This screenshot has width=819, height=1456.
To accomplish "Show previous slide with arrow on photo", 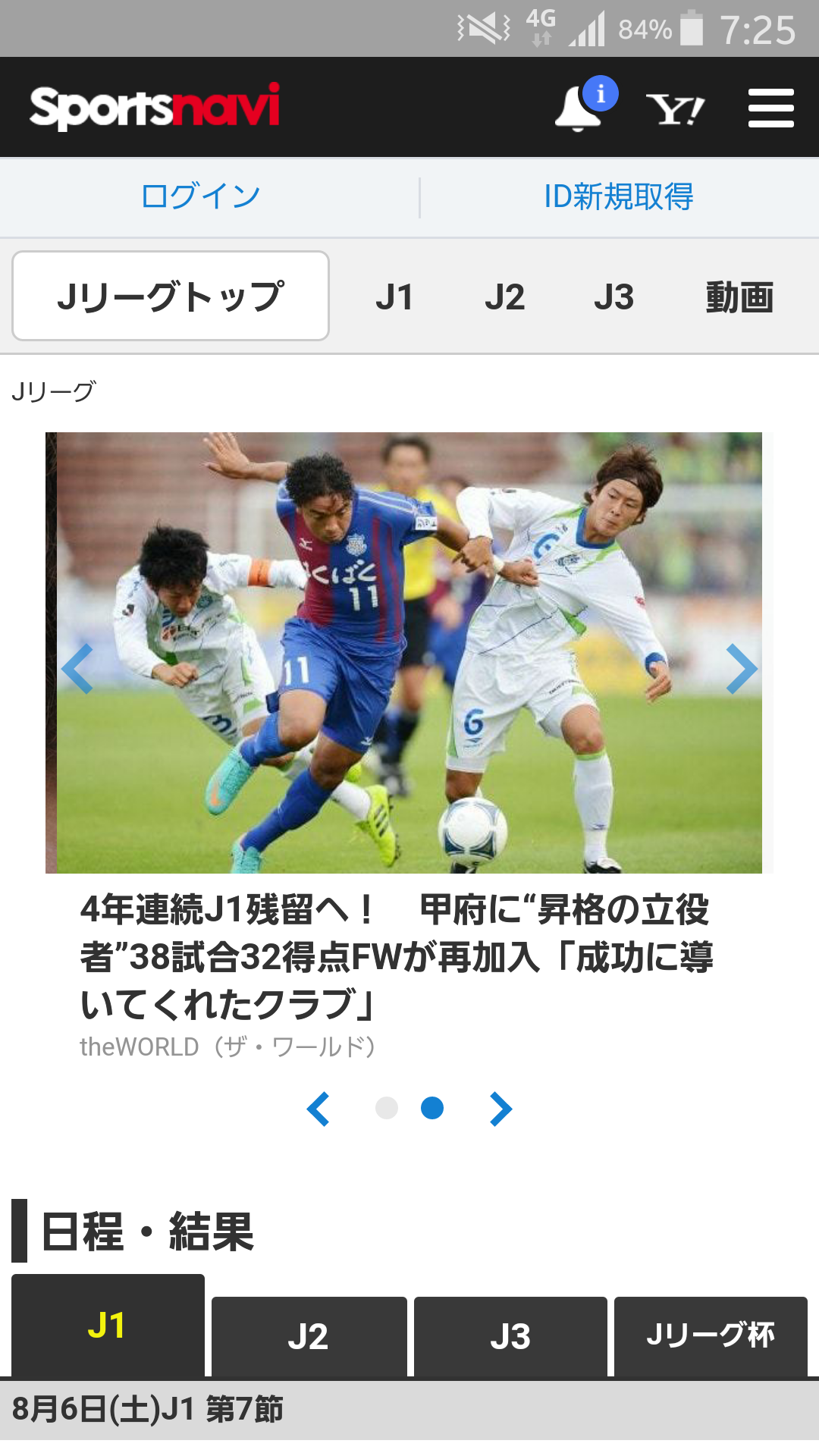I will click(x=77, y=668).
